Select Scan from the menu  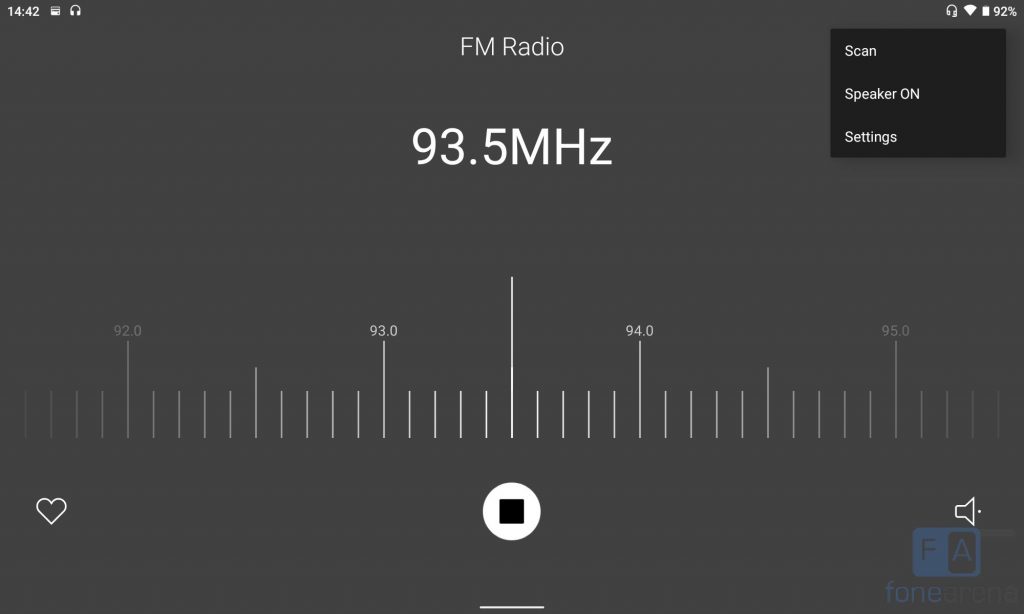pyautogui.click(x=861, y=51)
